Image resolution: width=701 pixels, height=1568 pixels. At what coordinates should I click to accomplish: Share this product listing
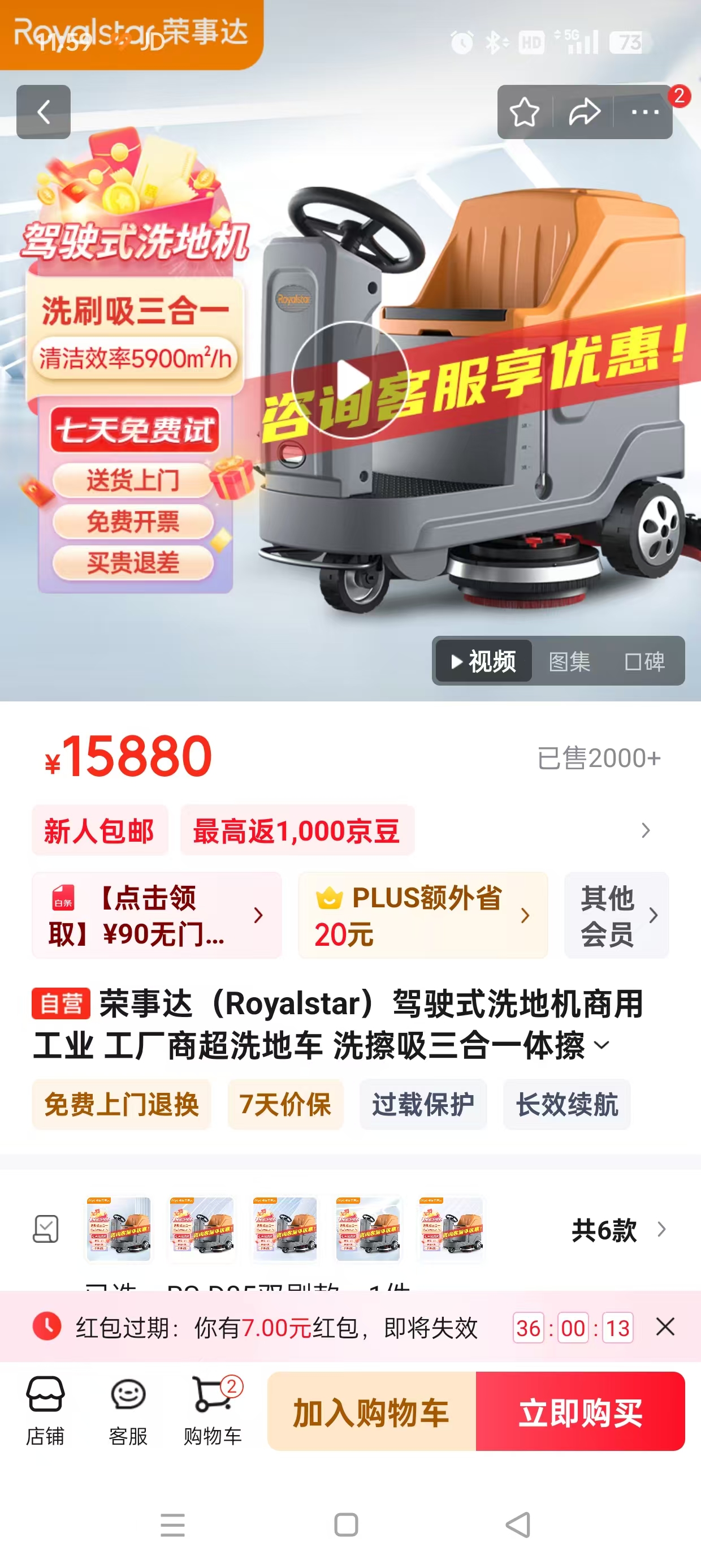pyautogui.click(x=584, y=112)
